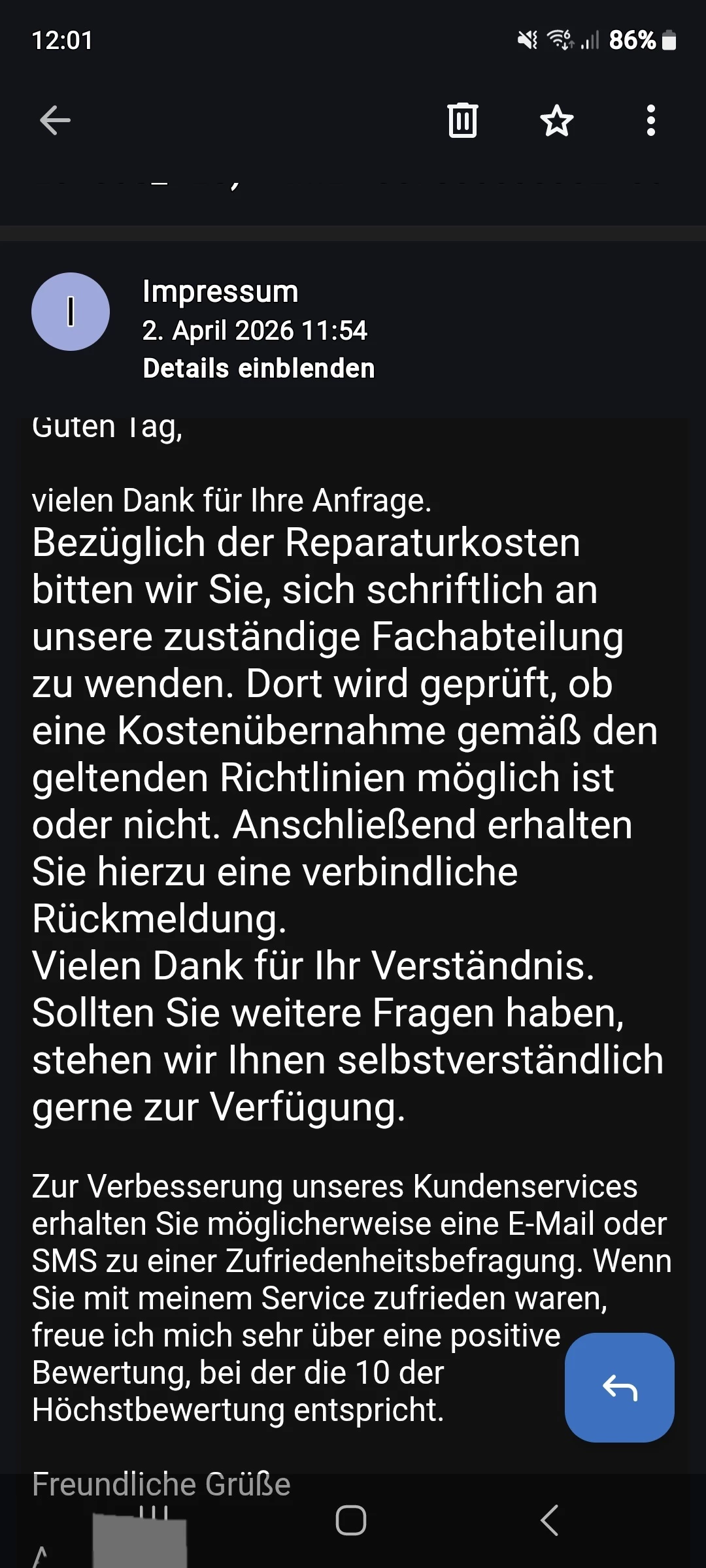Open the overflow menu

[650, 121]
